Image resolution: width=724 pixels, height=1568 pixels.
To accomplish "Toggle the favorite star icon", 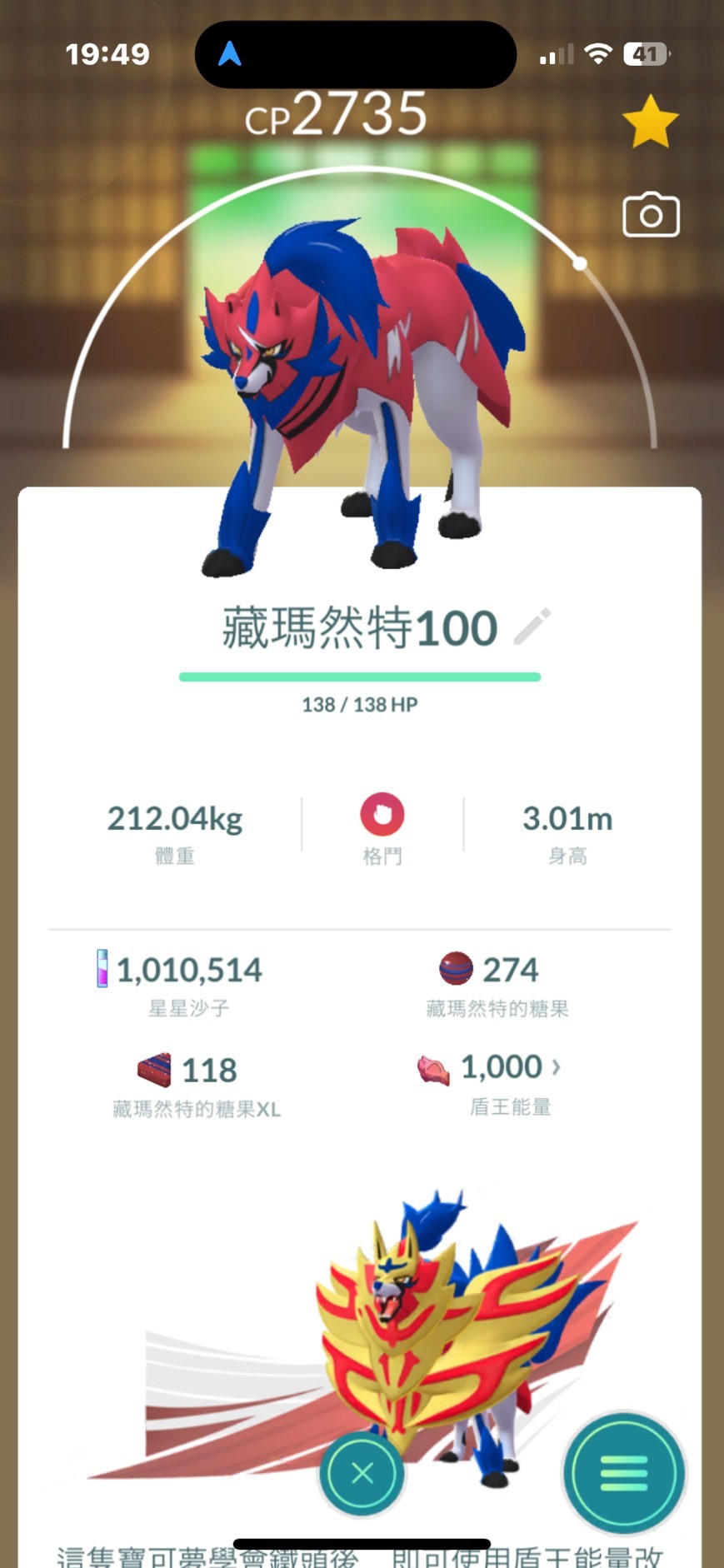I will click(651, 122).
